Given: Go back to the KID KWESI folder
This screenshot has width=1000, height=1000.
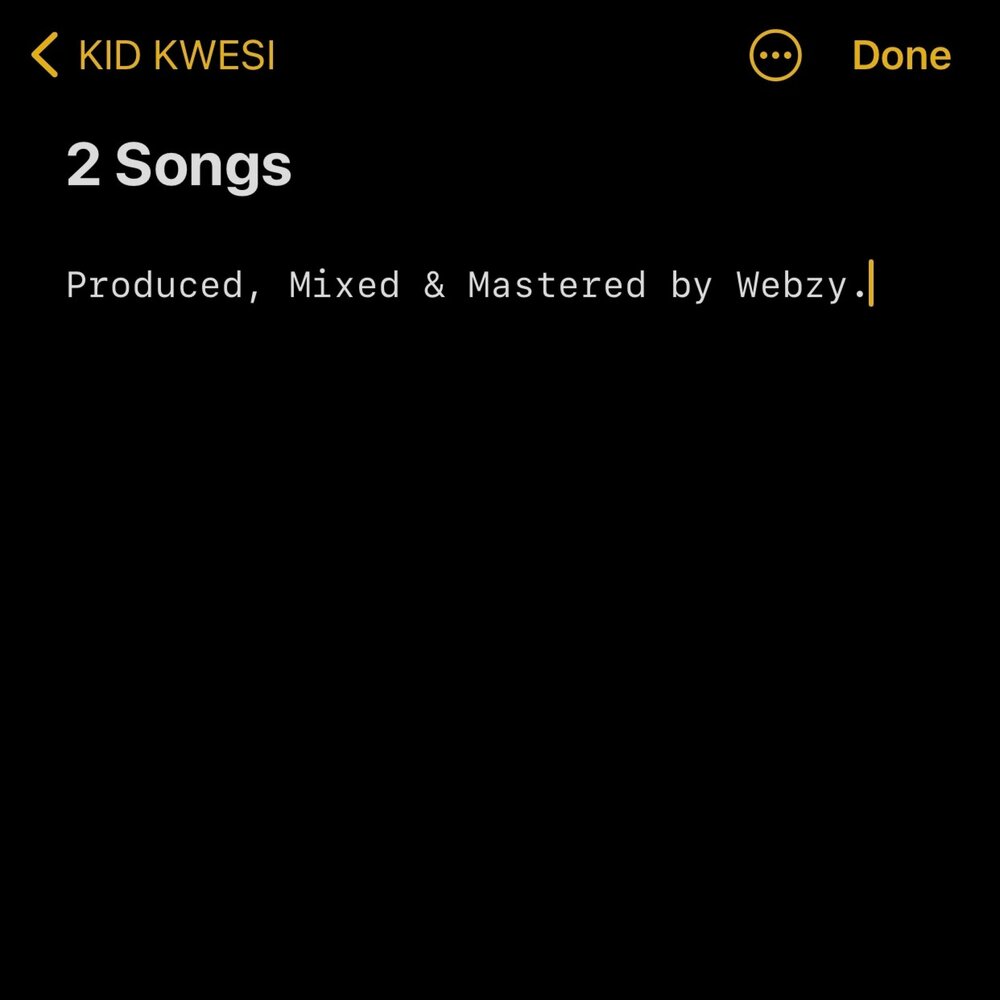Looking at the screenshot, I should [153, 56].
